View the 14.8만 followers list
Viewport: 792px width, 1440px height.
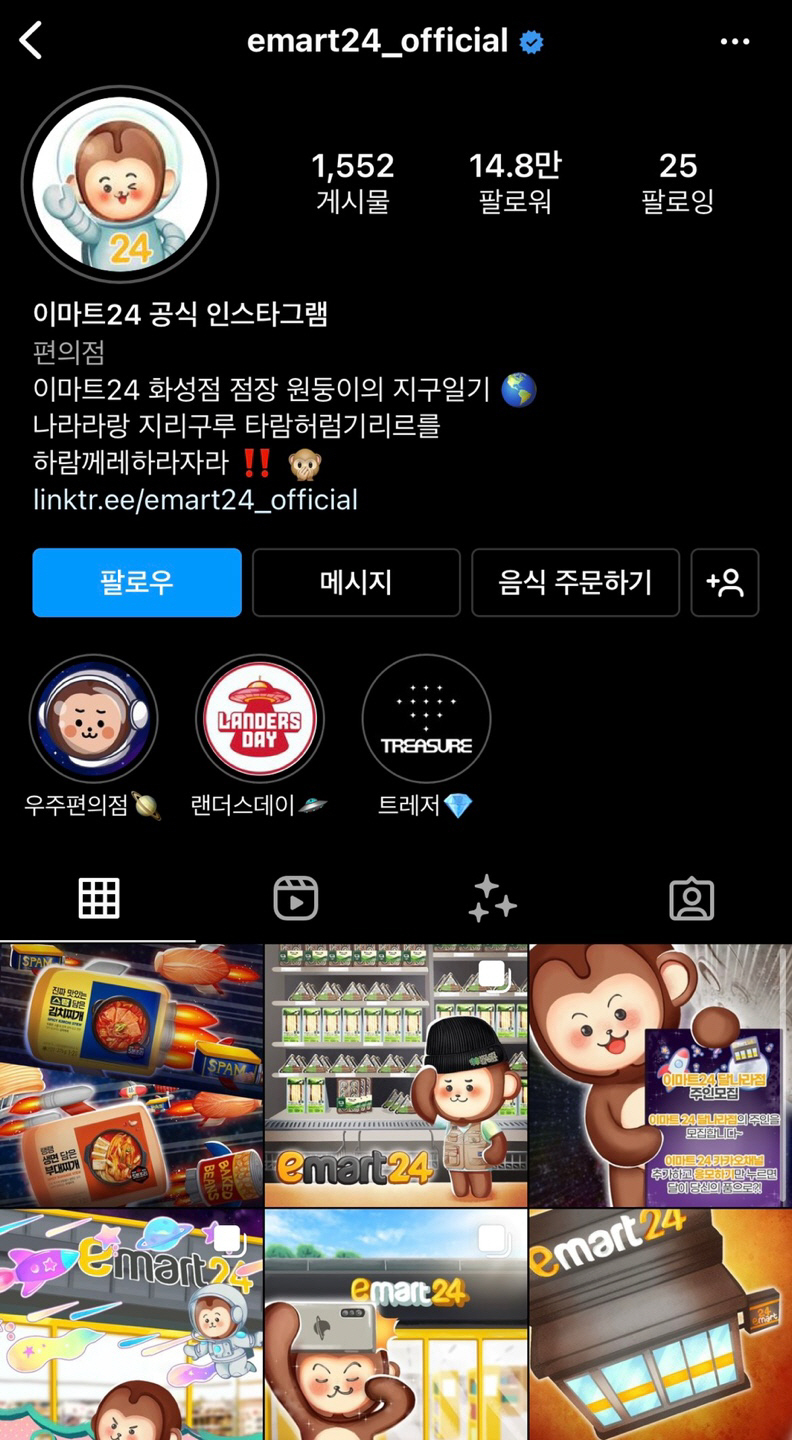tap(515, 182)
